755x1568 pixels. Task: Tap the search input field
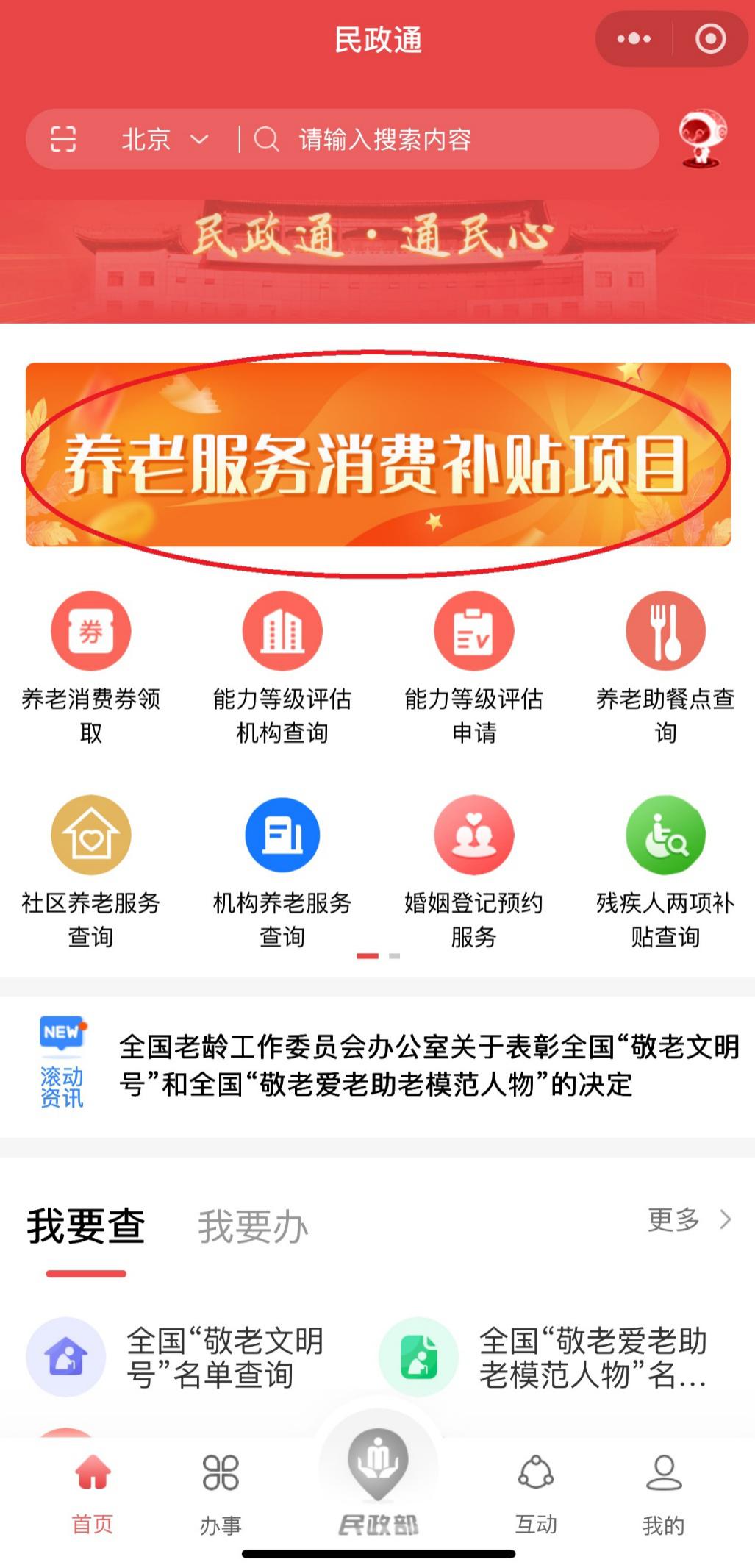click(441, 139)
